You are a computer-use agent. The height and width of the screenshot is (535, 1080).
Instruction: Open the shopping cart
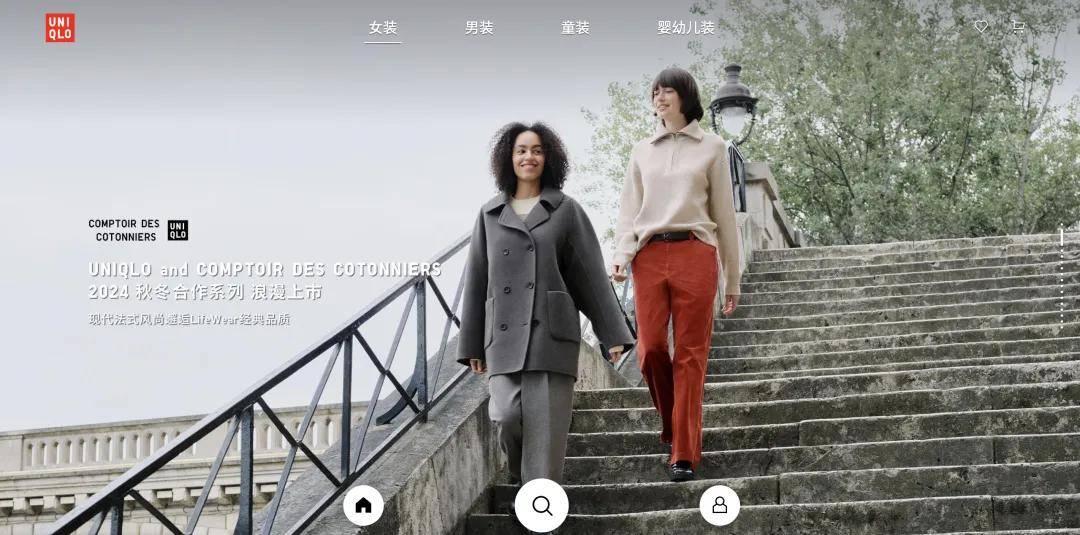(x=1018, y=27)
